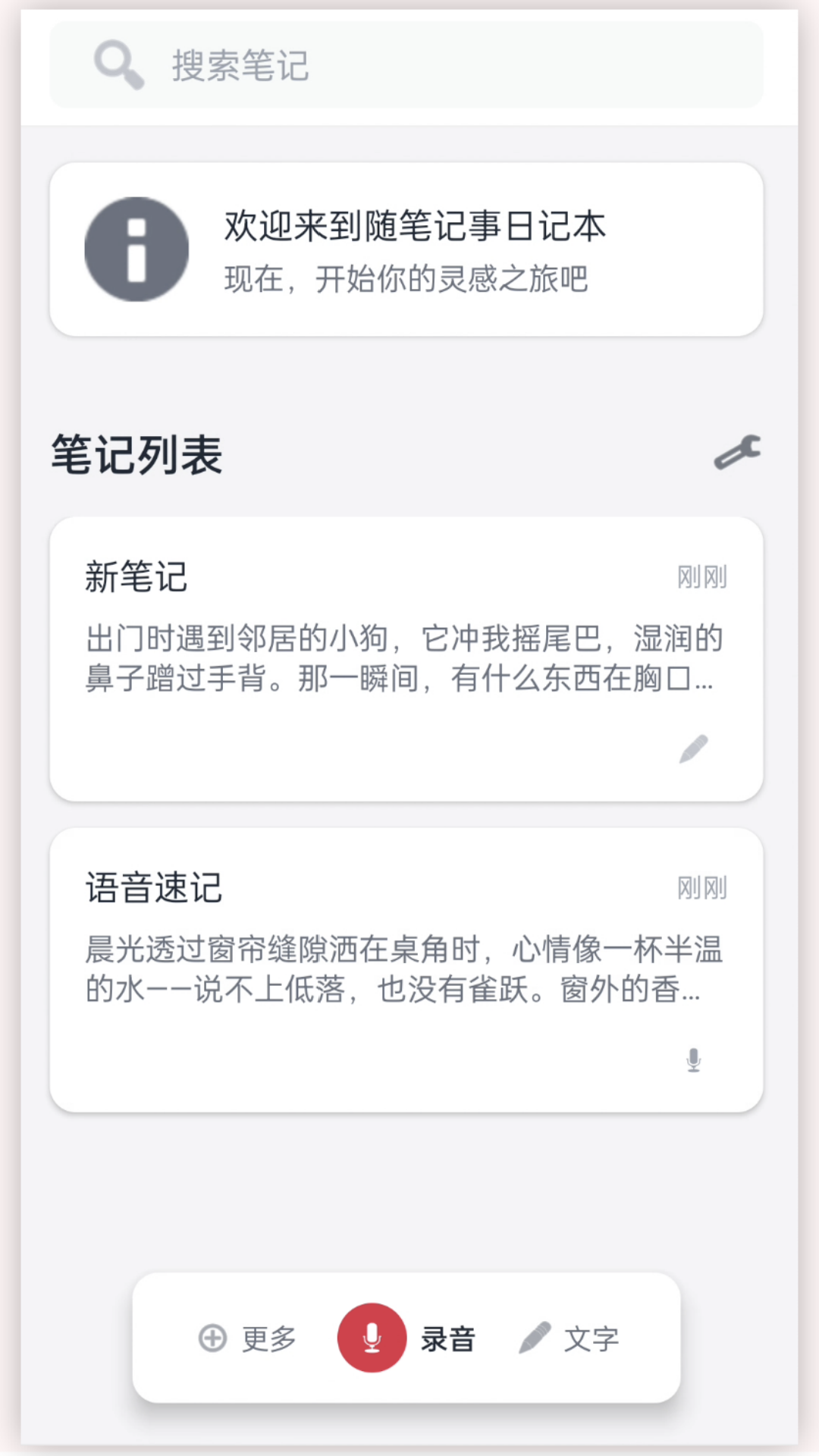Select the 更多 option in bottom bar

coord(268,1338)
